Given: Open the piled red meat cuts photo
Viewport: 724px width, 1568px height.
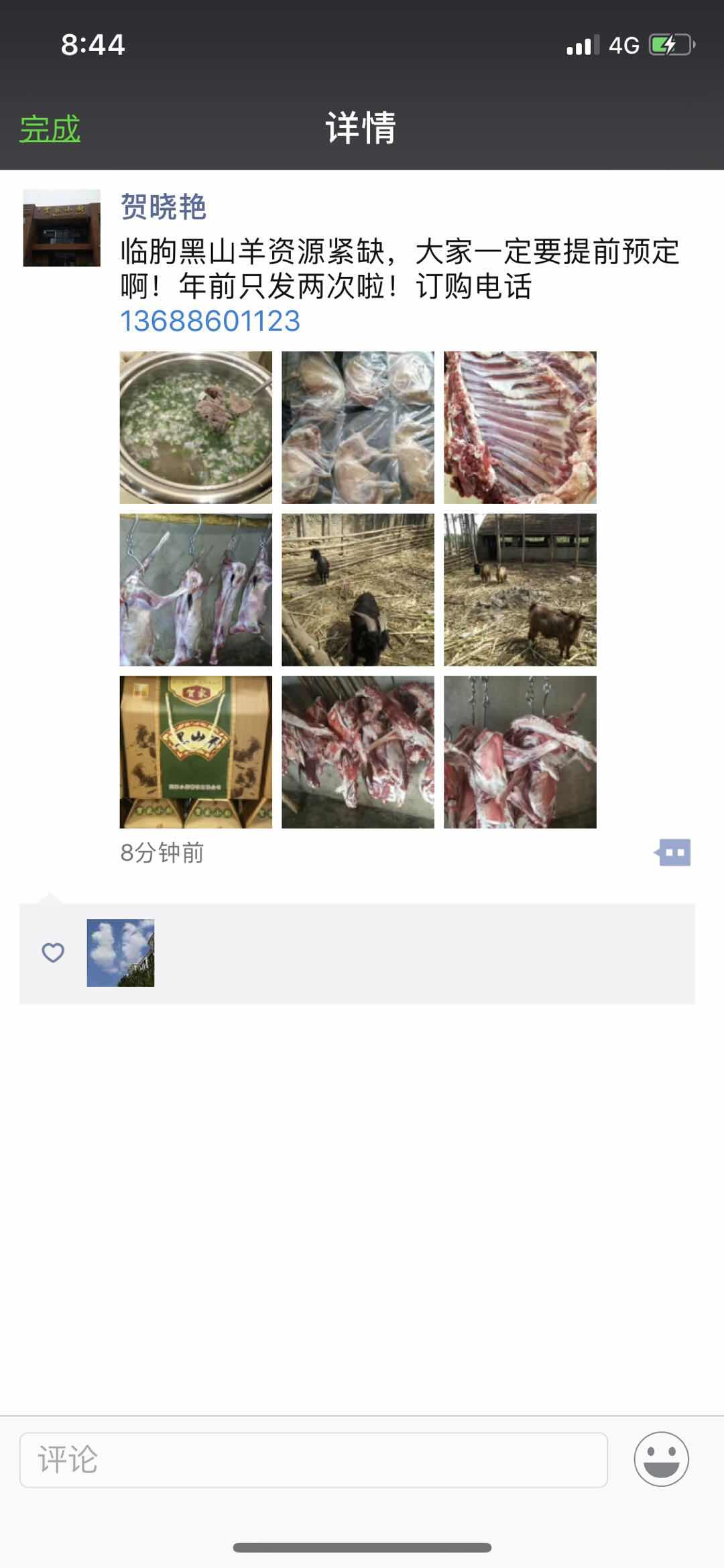Looking at the screenshot, I should pos(358,752).
